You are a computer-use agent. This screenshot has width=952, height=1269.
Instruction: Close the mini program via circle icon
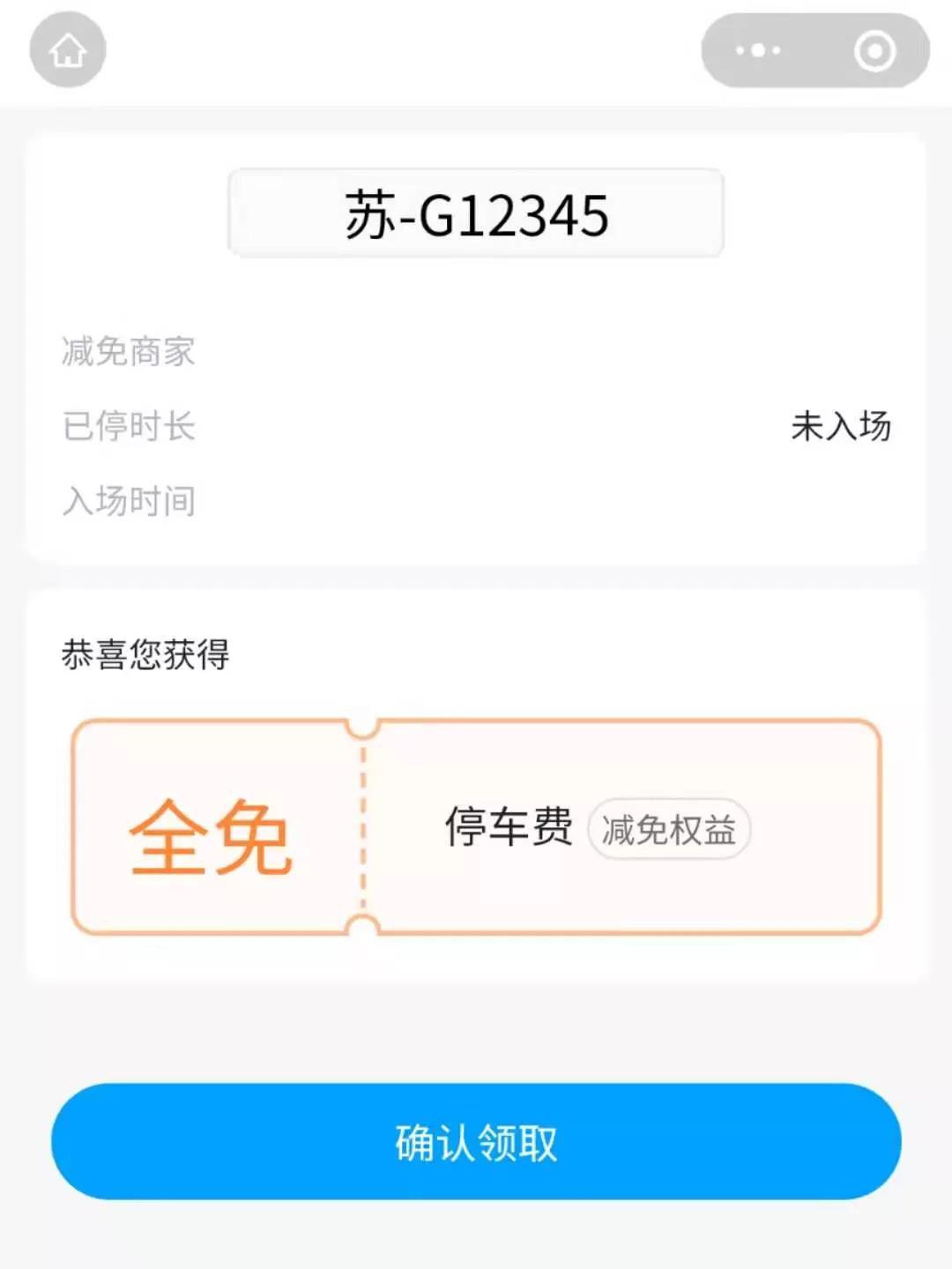point(874,50)
